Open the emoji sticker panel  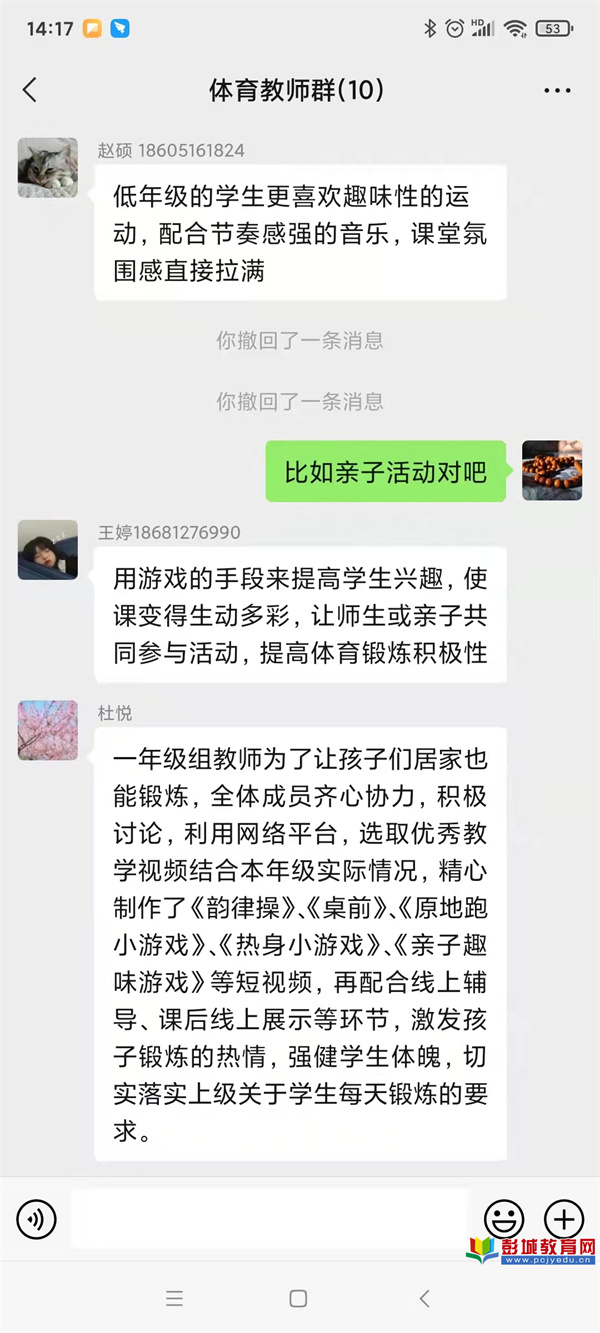click(504, 1219)
